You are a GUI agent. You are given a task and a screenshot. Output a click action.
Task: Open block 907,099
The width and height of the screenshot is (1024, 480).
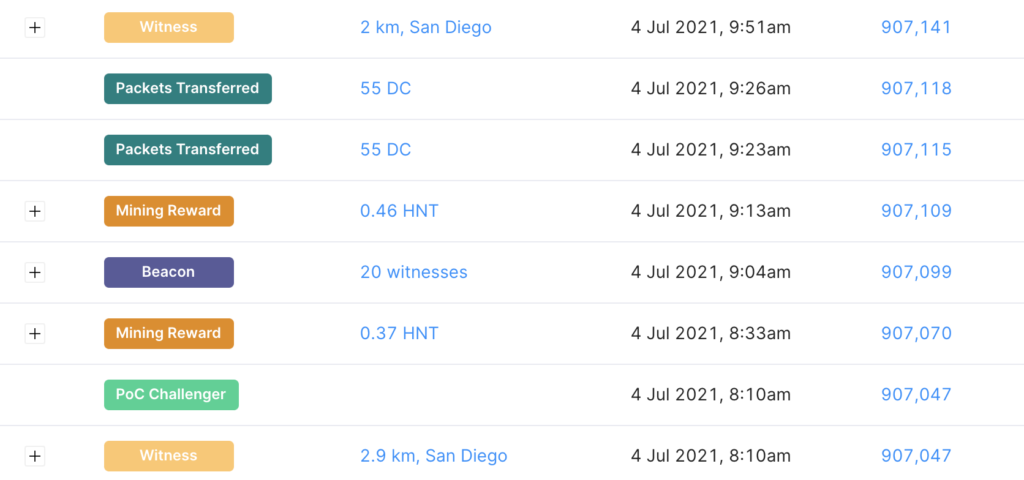[915, 272]
